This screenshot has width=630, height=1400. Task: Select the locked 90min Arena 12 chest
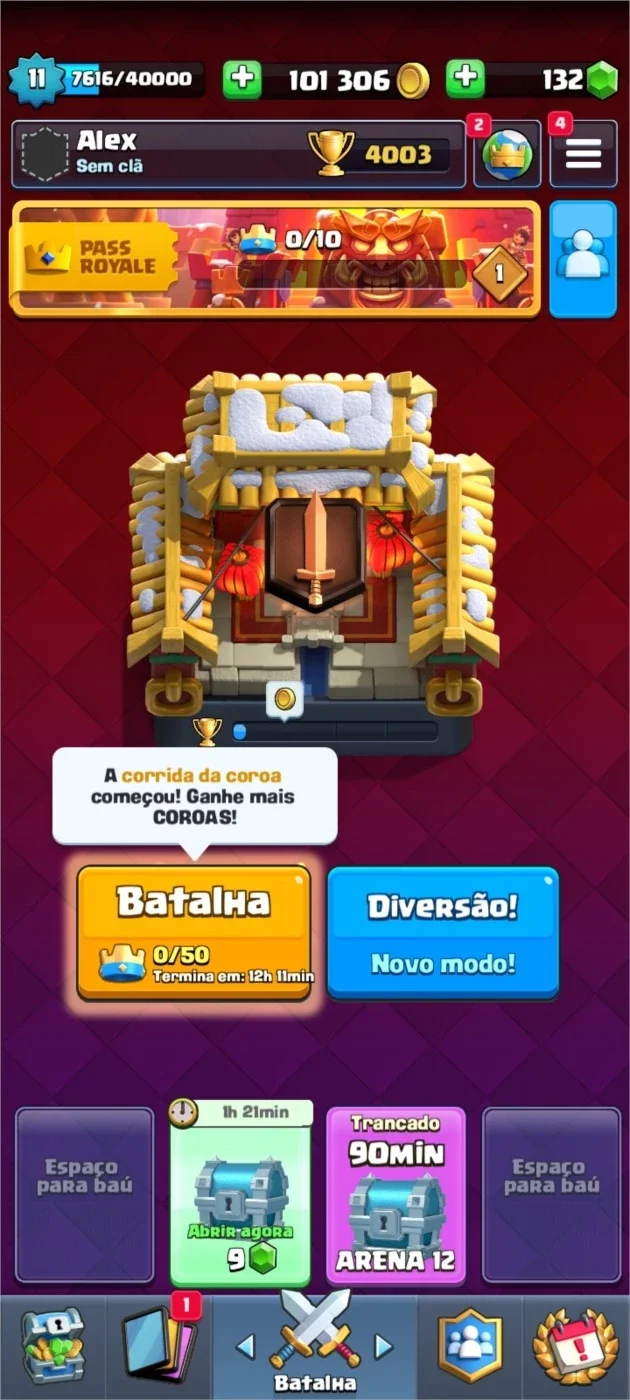tap(396, 1195)
